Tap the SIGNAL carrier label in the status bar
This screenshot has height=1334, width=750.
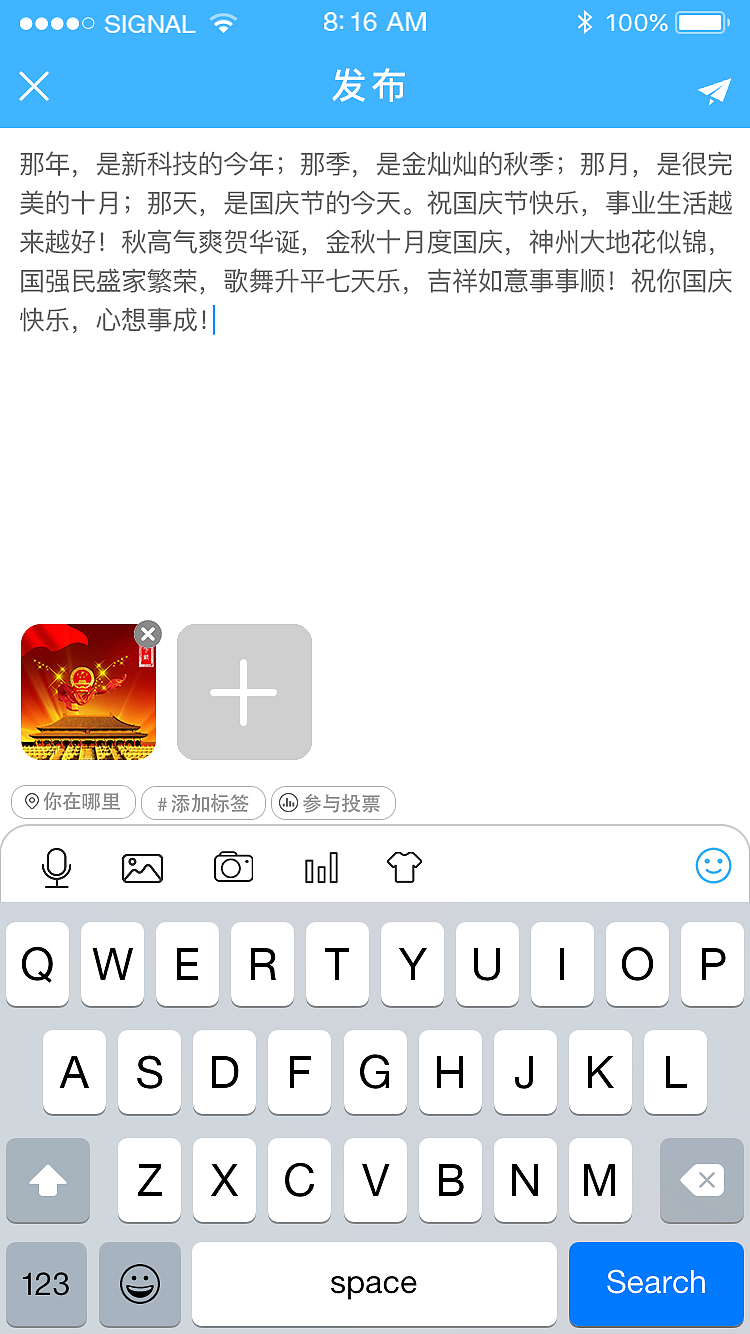(x=148, y=24)
